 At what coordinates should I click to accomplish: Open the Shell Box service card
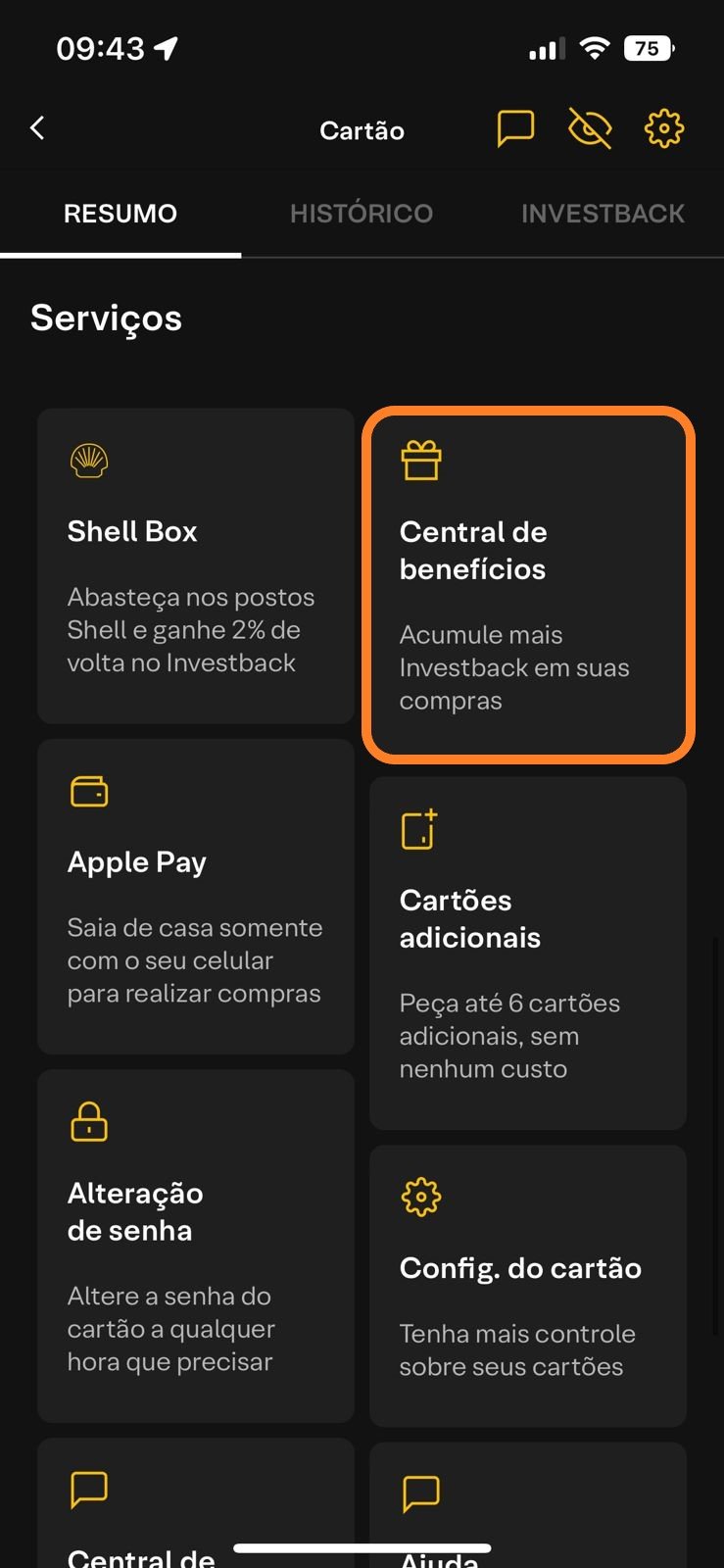click(196, 565)
